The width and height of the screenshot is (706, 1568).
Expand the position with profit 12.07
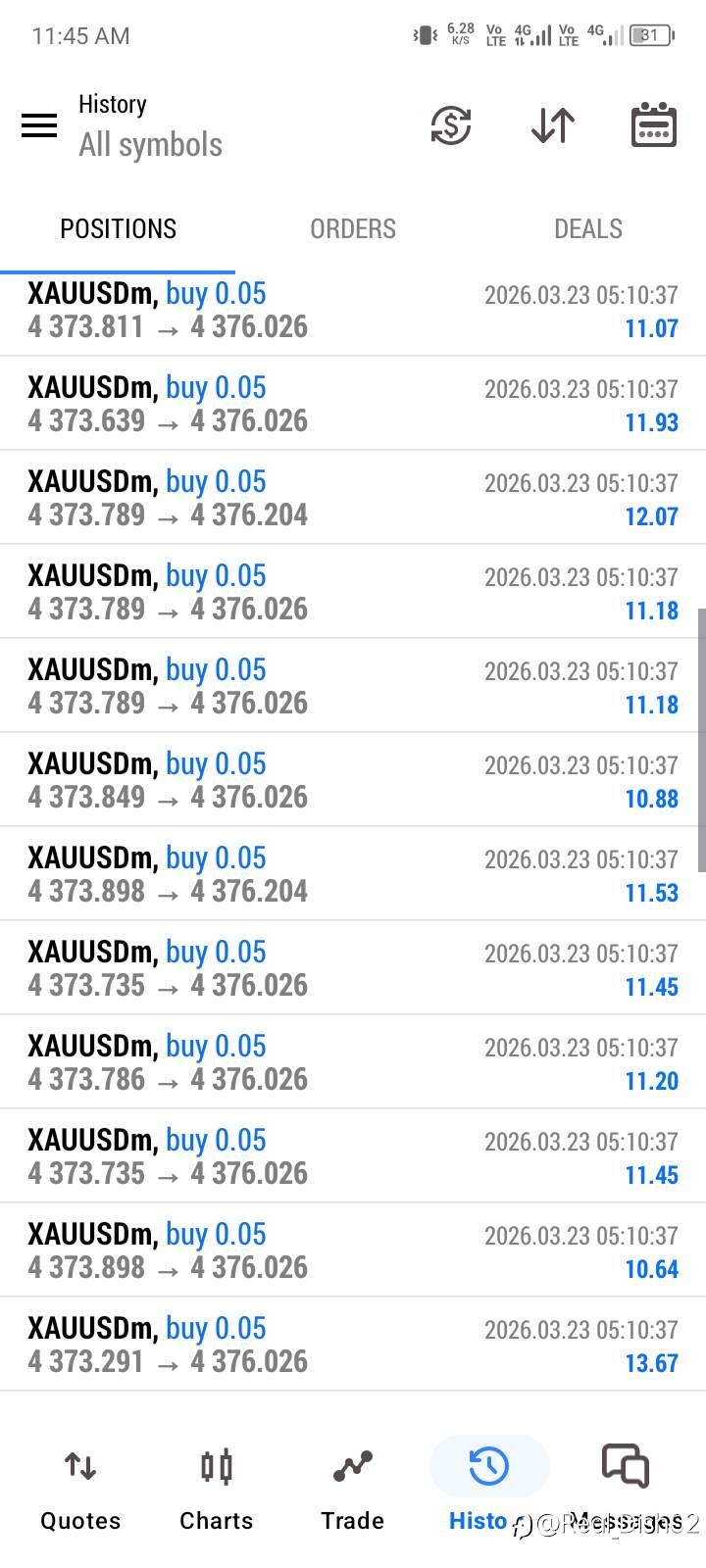pyautogui.click(x=353, y=498)
